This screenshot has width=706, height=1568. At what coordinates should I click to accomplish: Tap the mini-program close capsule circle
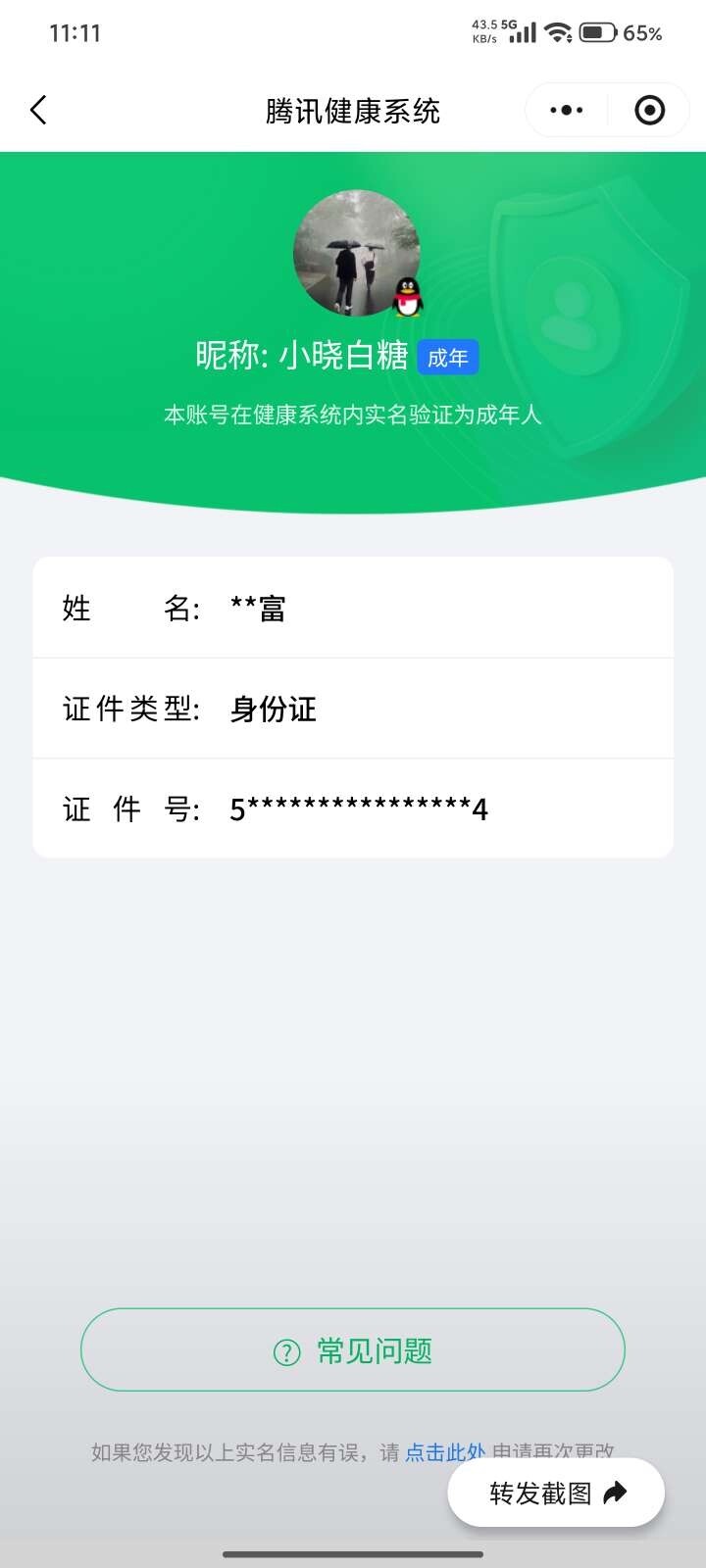(647, 110)
